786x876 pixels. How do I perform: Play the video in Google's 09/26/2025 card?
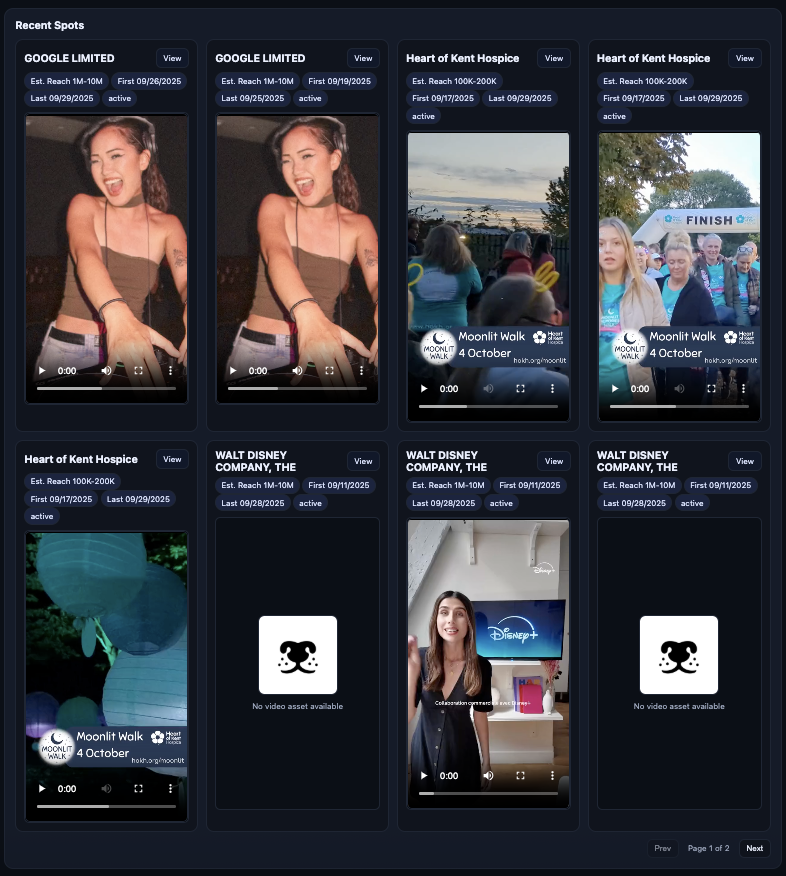[x=42, y=370]
